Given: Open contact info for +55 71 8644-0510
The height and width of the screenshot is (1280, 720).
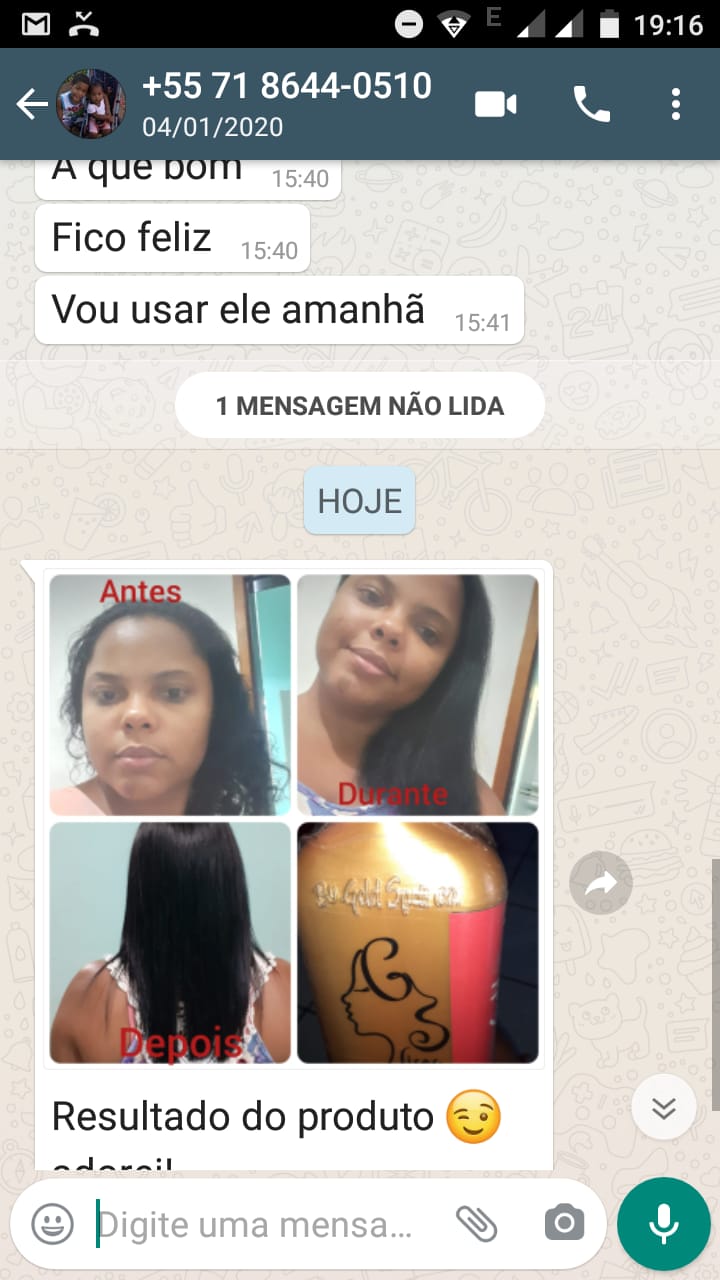Looking at the screenshot, I should click(x=286, y=104).
